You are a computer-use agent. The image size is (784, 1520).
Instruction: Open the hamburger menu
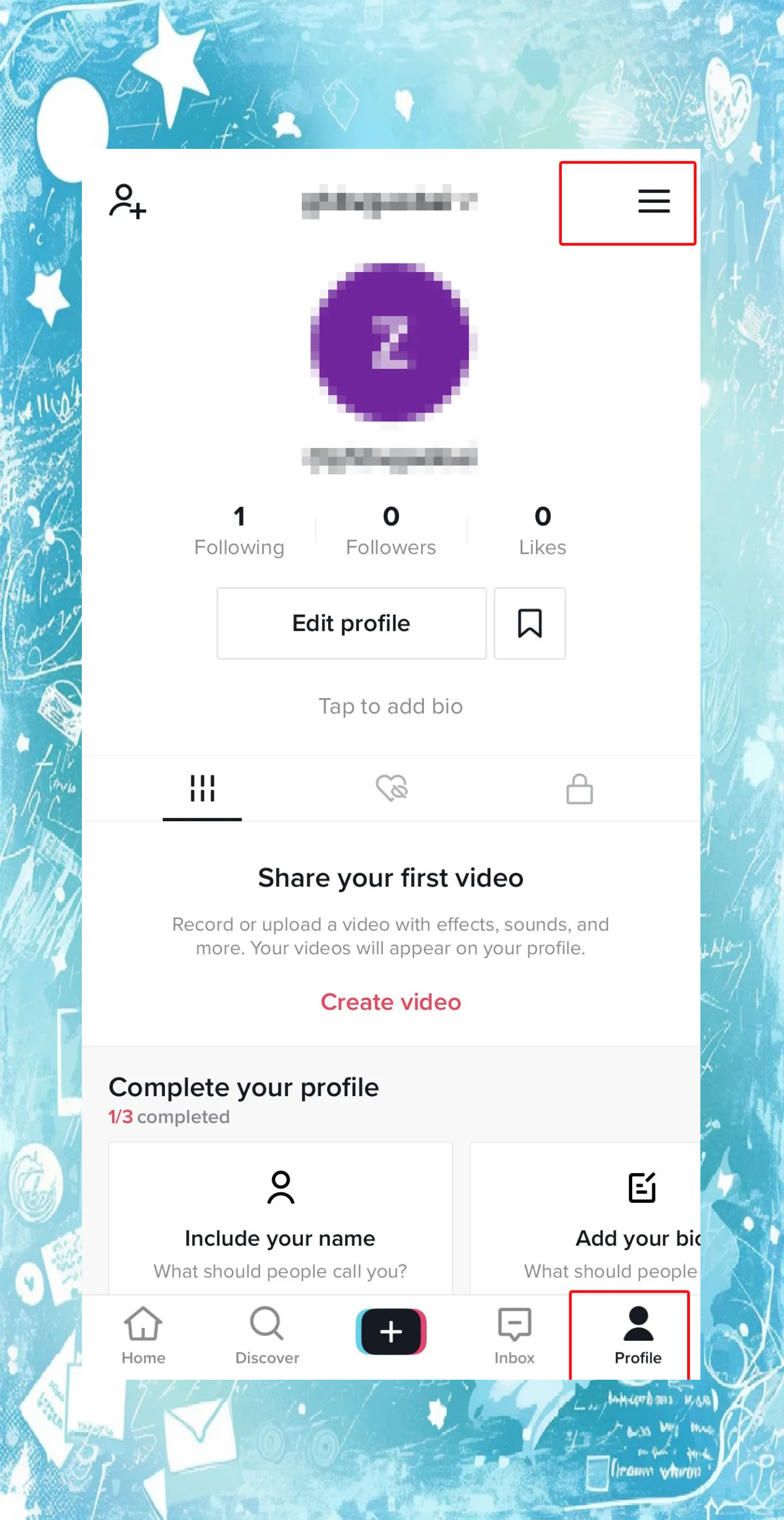tap(653, 201)
